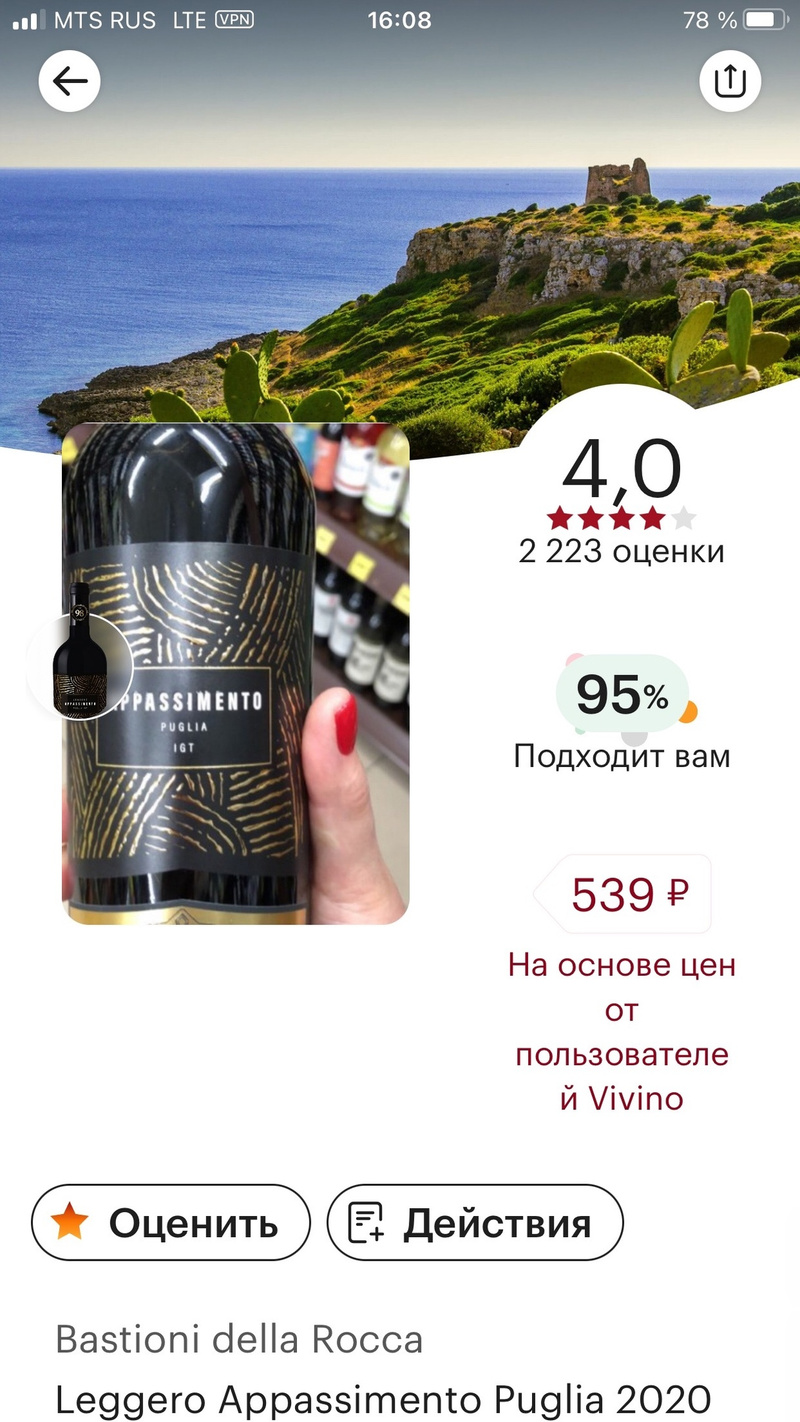Open the Действия actions button
This screenshot has height=1422, width=800.
(x=475, y=1222)
